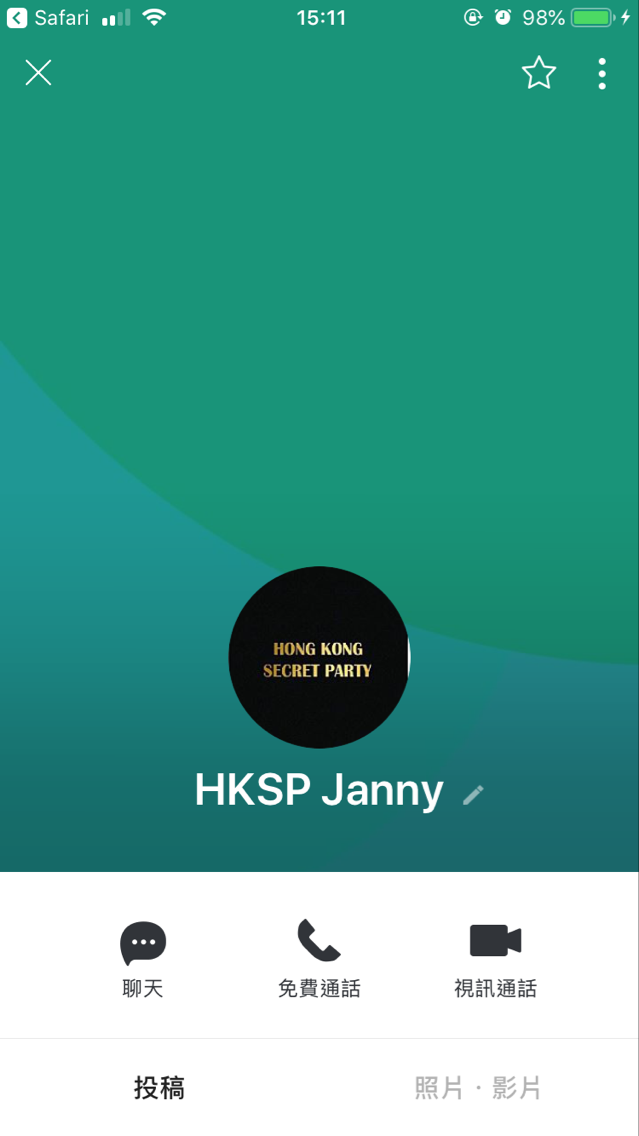Switch to the 投稿 tab
The width and height of the screenshot is (639, 1136).
[160, 1088]
